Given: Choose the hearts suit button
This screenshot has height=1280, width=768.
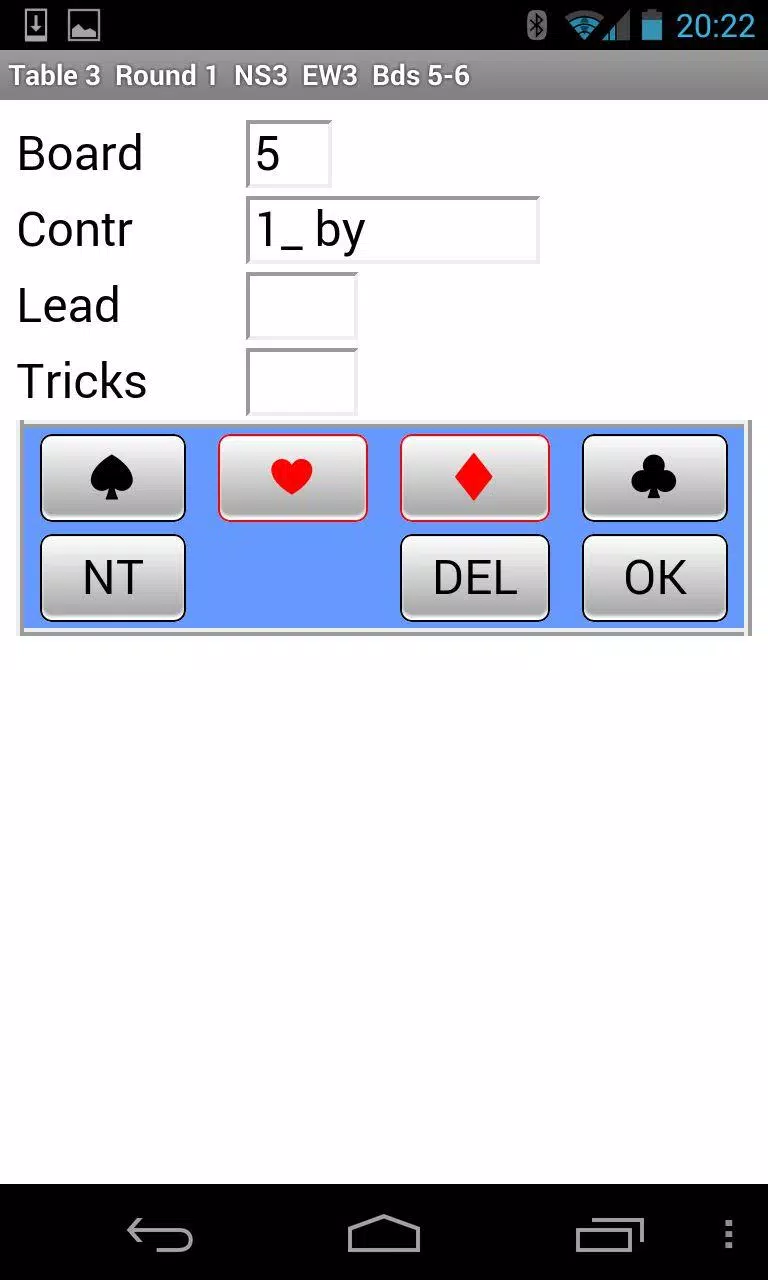Looking at the screenshot, I should [293, 478].
